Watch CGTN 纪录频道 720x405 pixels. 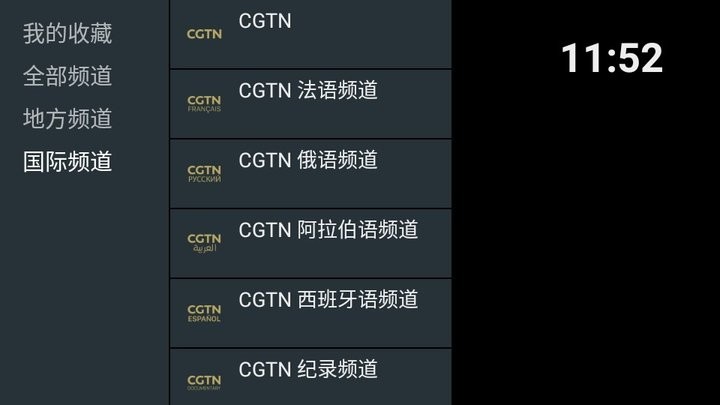[310, 378]
